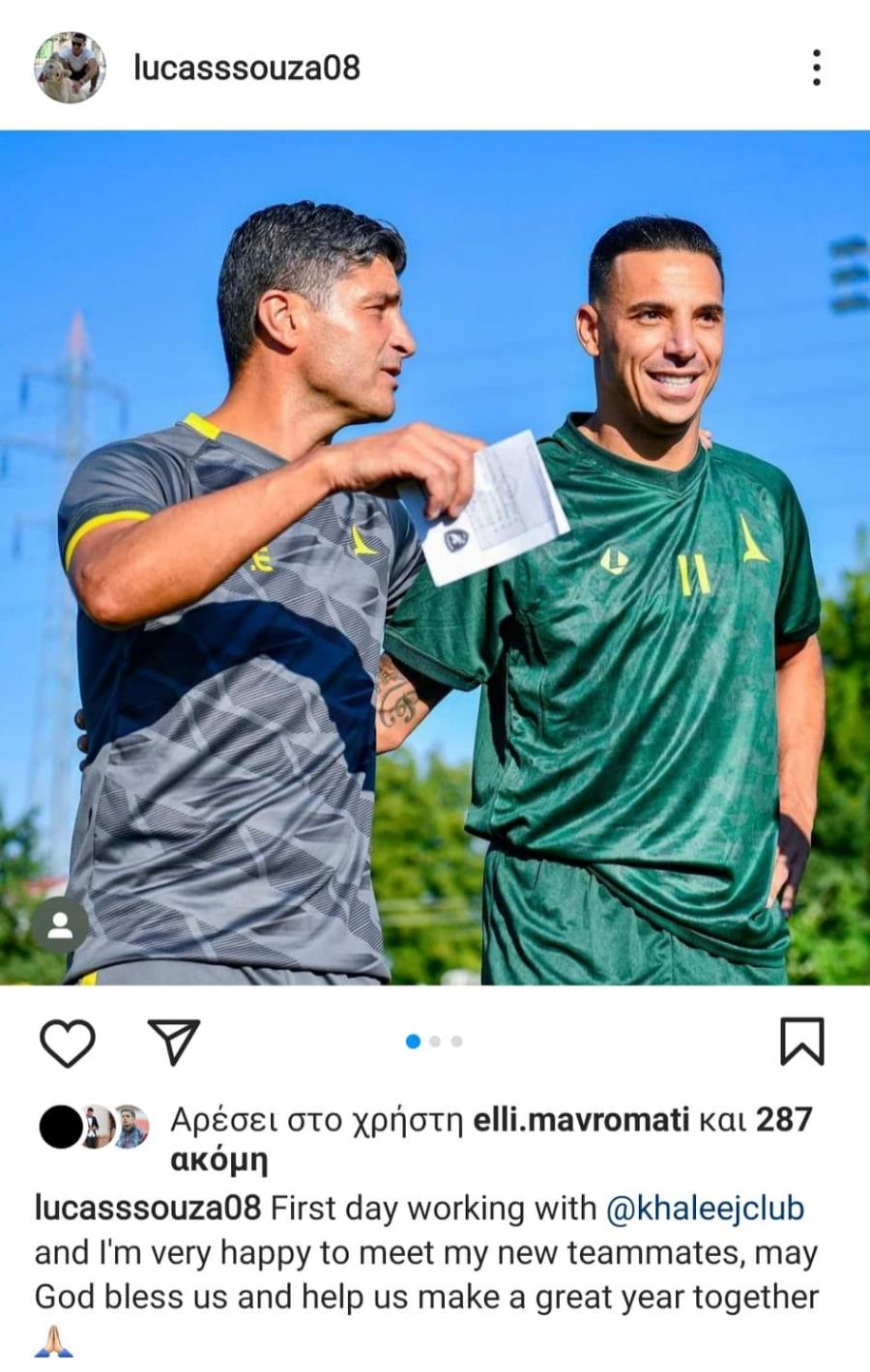The image size is (870, 1372).
Task: Save the post with the bookmark icon
Action: [801, 1042]
